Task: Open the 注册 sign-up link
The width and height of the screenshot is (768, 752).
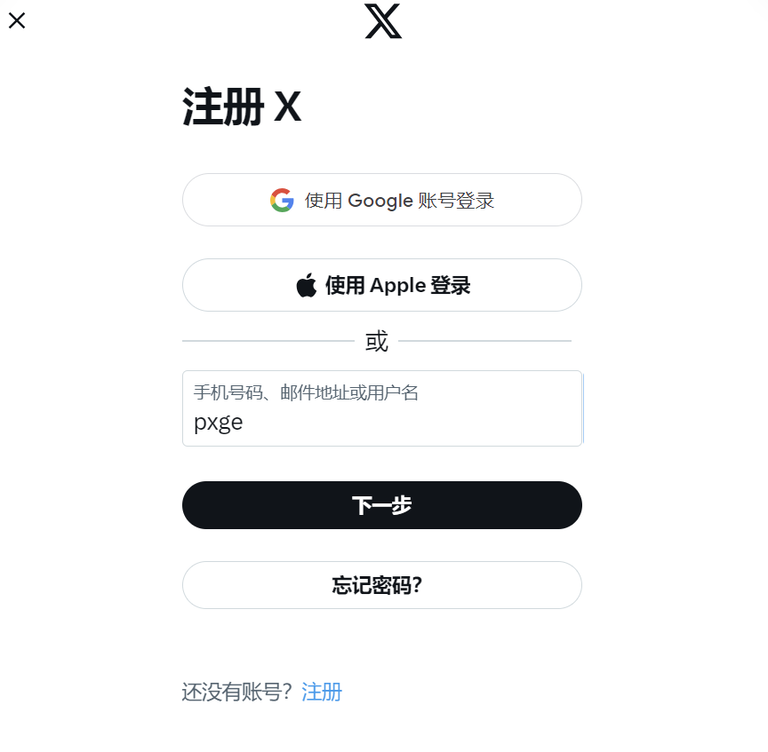Action: tap(321, 692)
